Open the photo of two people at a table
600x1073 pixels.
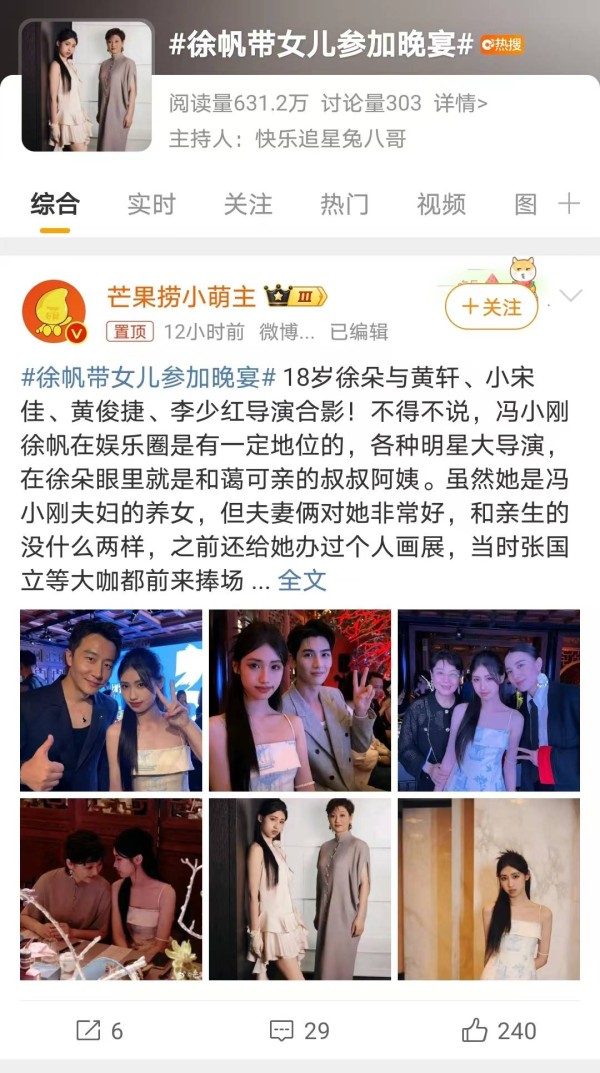111,889
